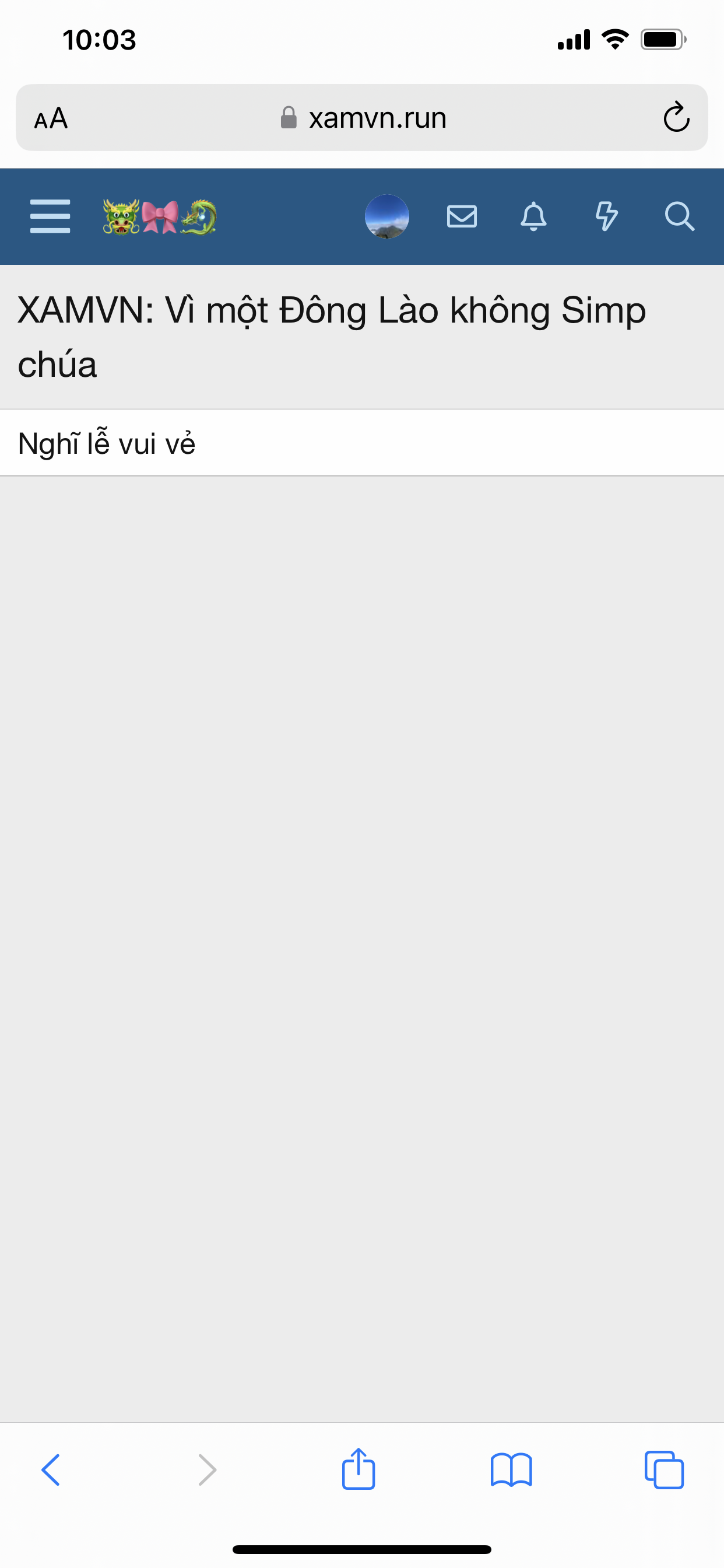Show all open Safari tabs
Image resolution: width=724 pixels, height=1568 pixels.
click(x=664, y=1471)
